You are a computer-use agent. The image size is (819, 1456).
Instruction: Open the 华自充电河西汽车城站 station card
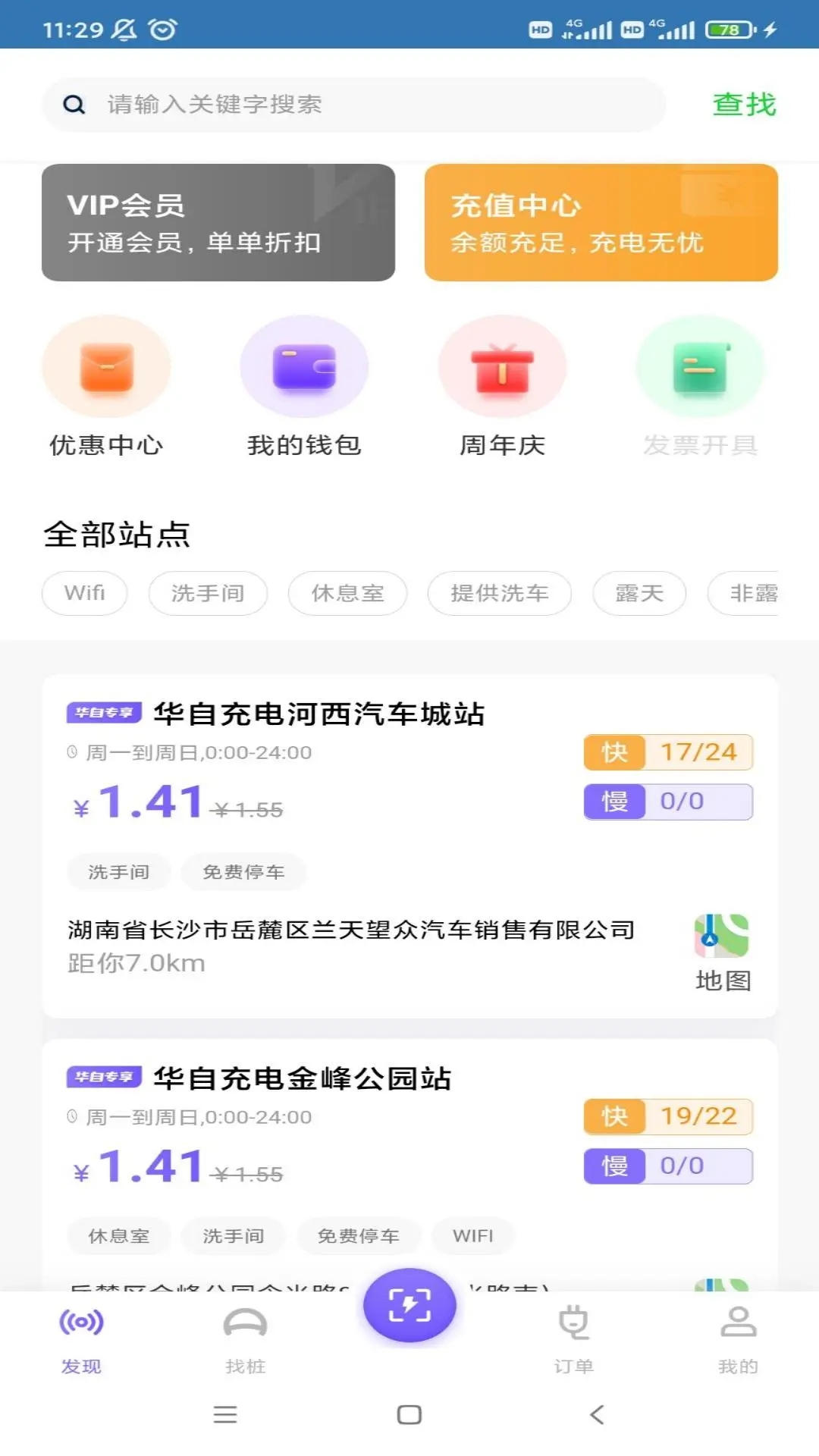tap(318, 714)
